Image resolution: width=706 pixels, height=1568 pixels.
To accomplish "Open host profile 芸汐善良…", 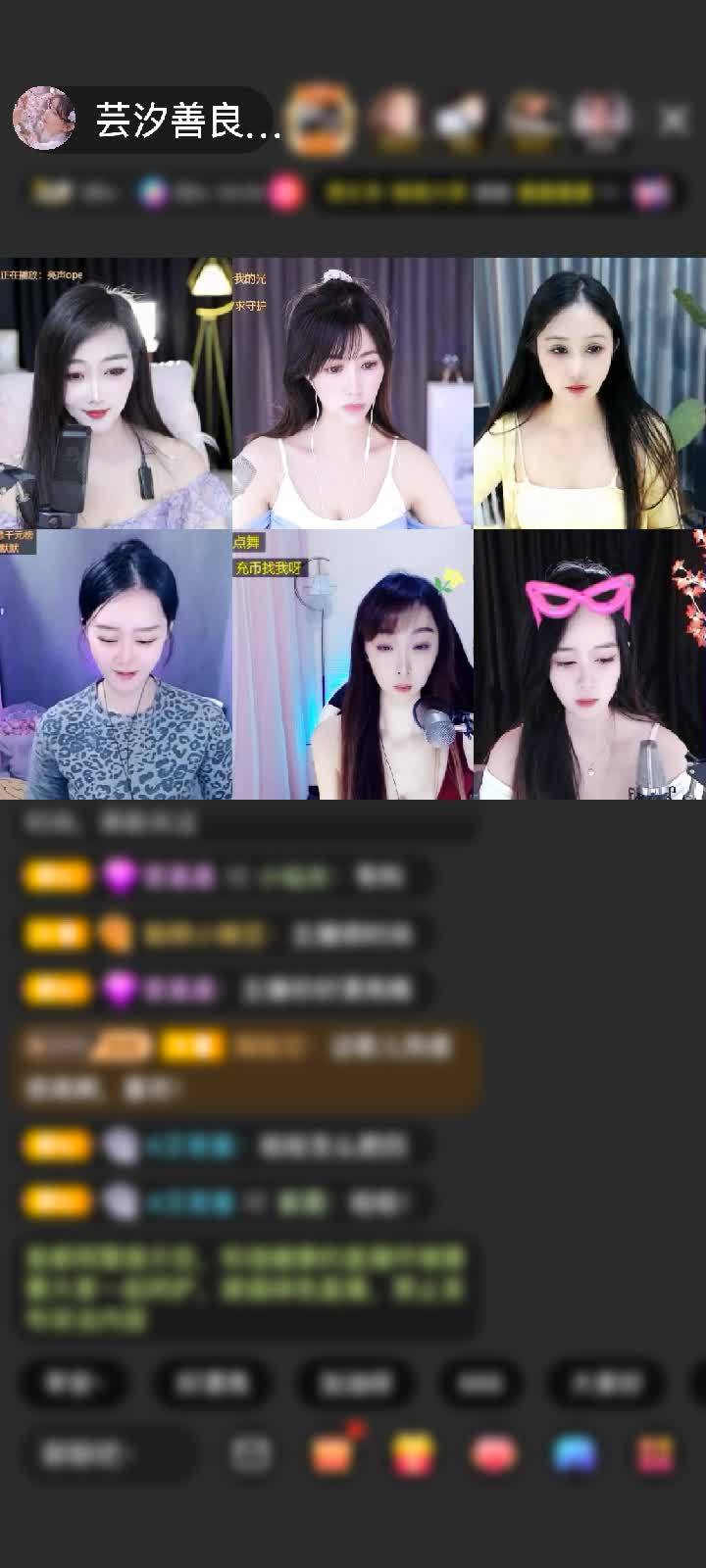I will pyautogui.click(x=147, y=120).
